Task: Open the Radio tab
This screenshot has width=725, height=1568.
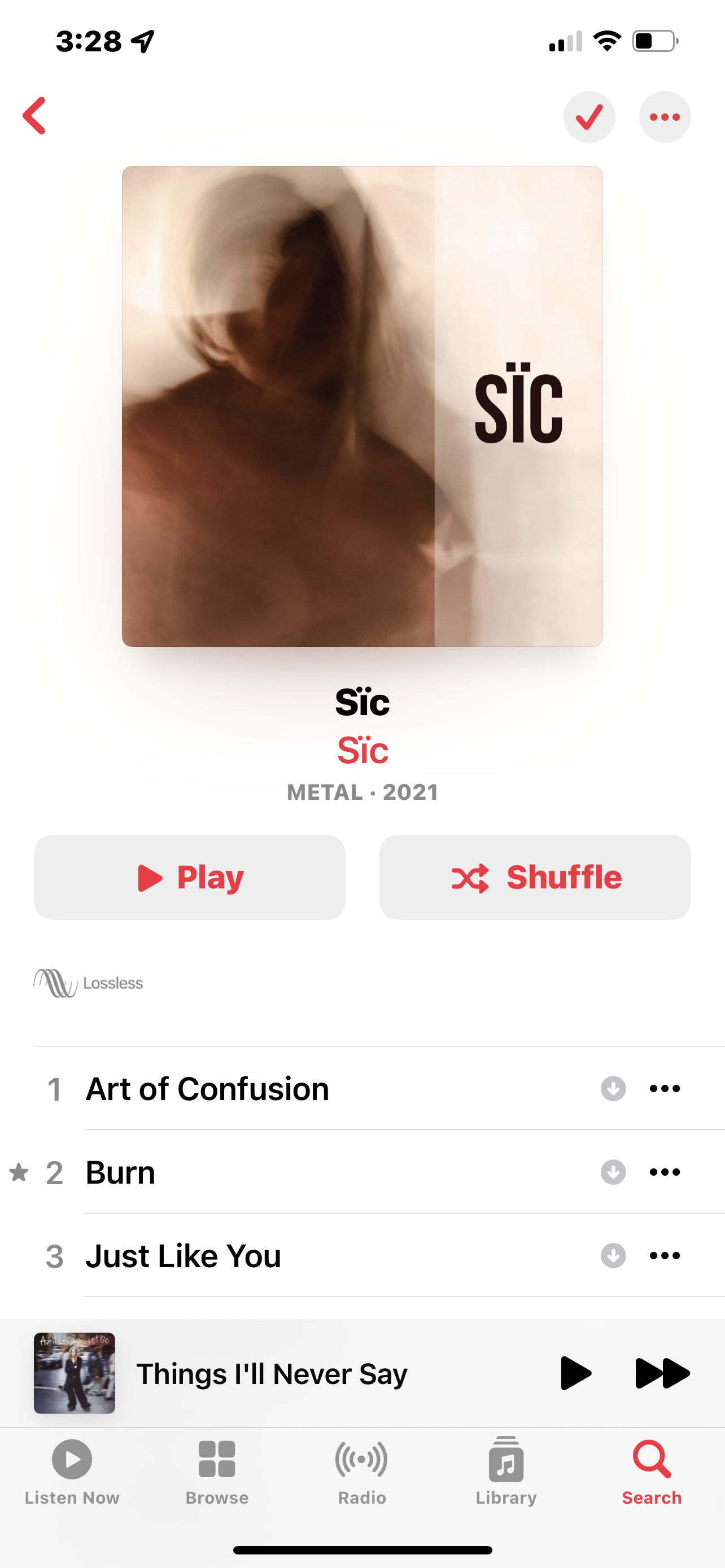Action: 361,1470
